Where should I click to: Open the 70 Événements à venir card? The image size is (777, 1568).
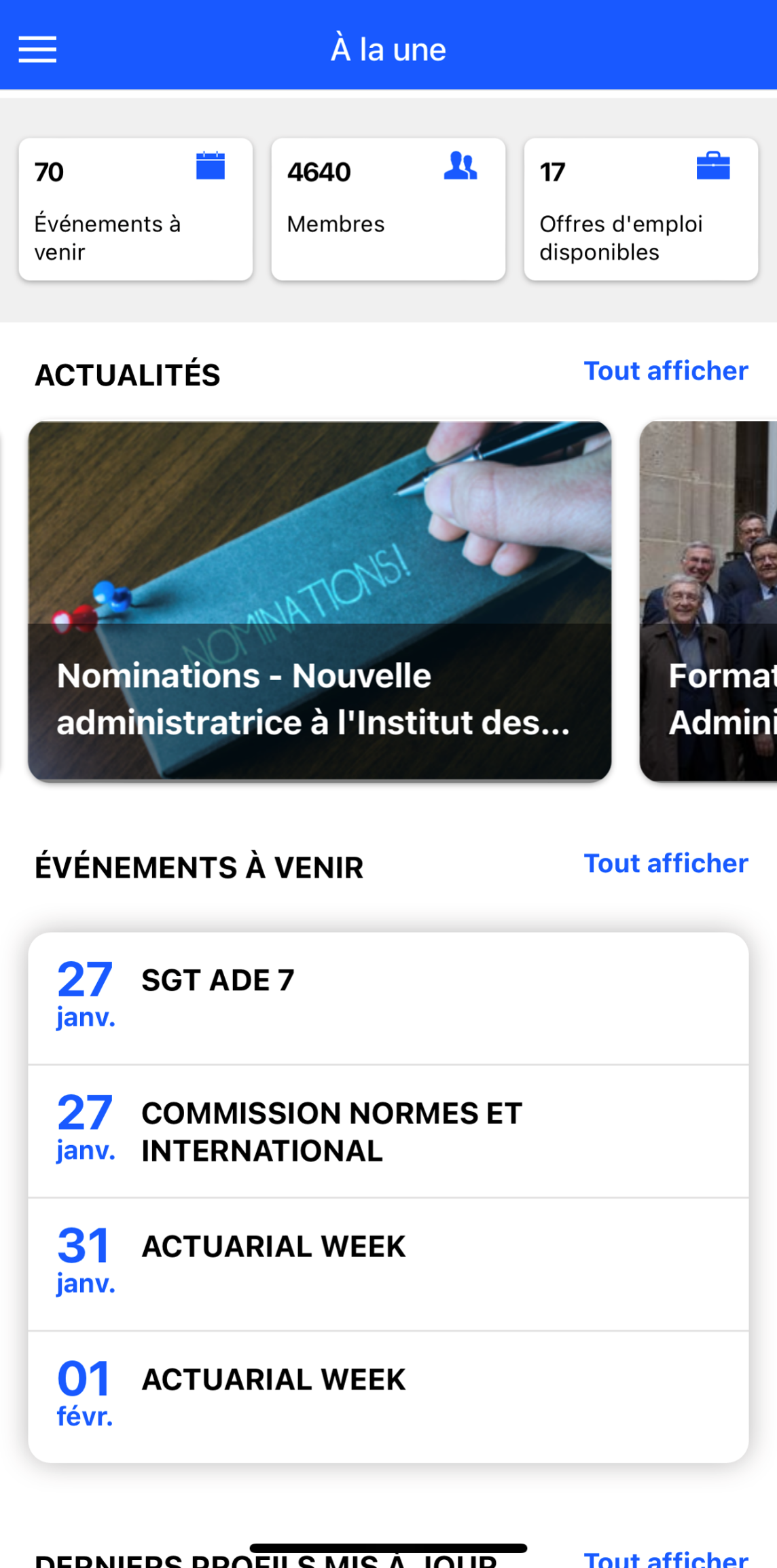click(136, 209)
